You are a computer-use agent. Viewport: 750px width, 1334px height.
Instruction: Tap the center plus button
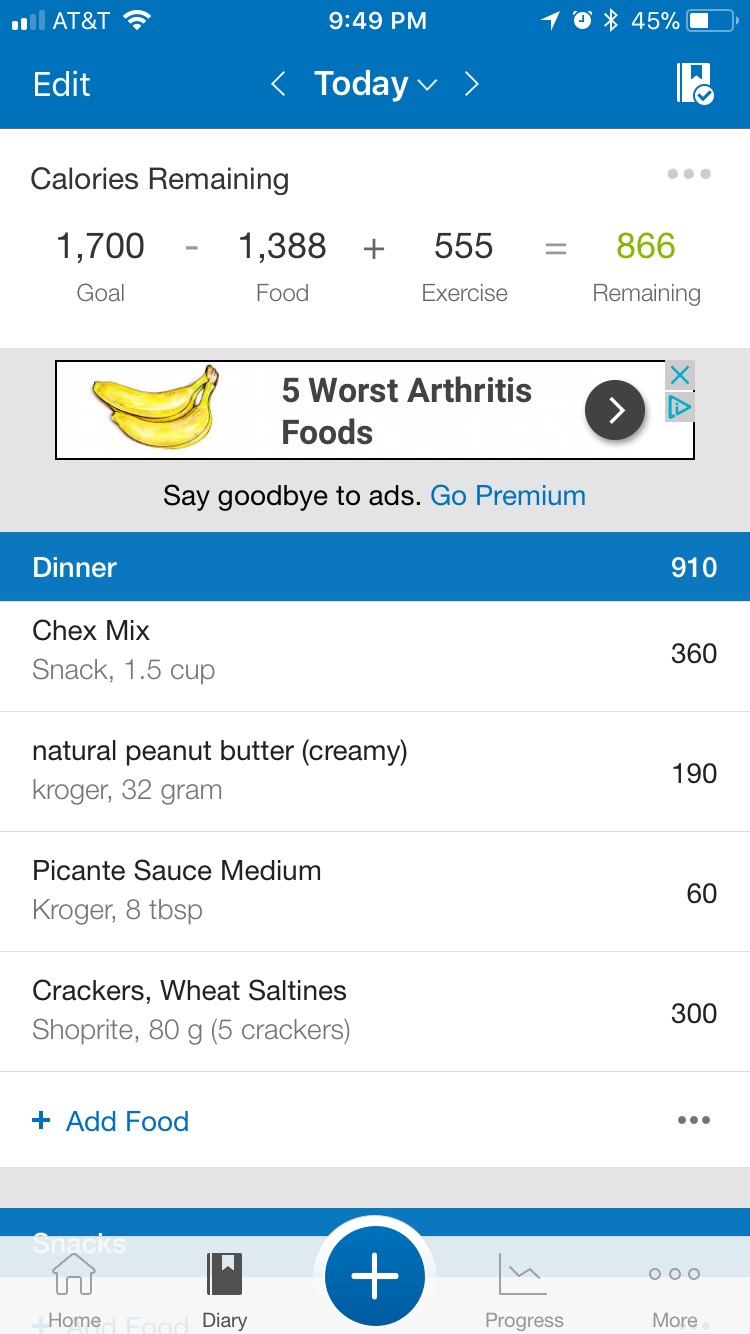(375, 1276)
